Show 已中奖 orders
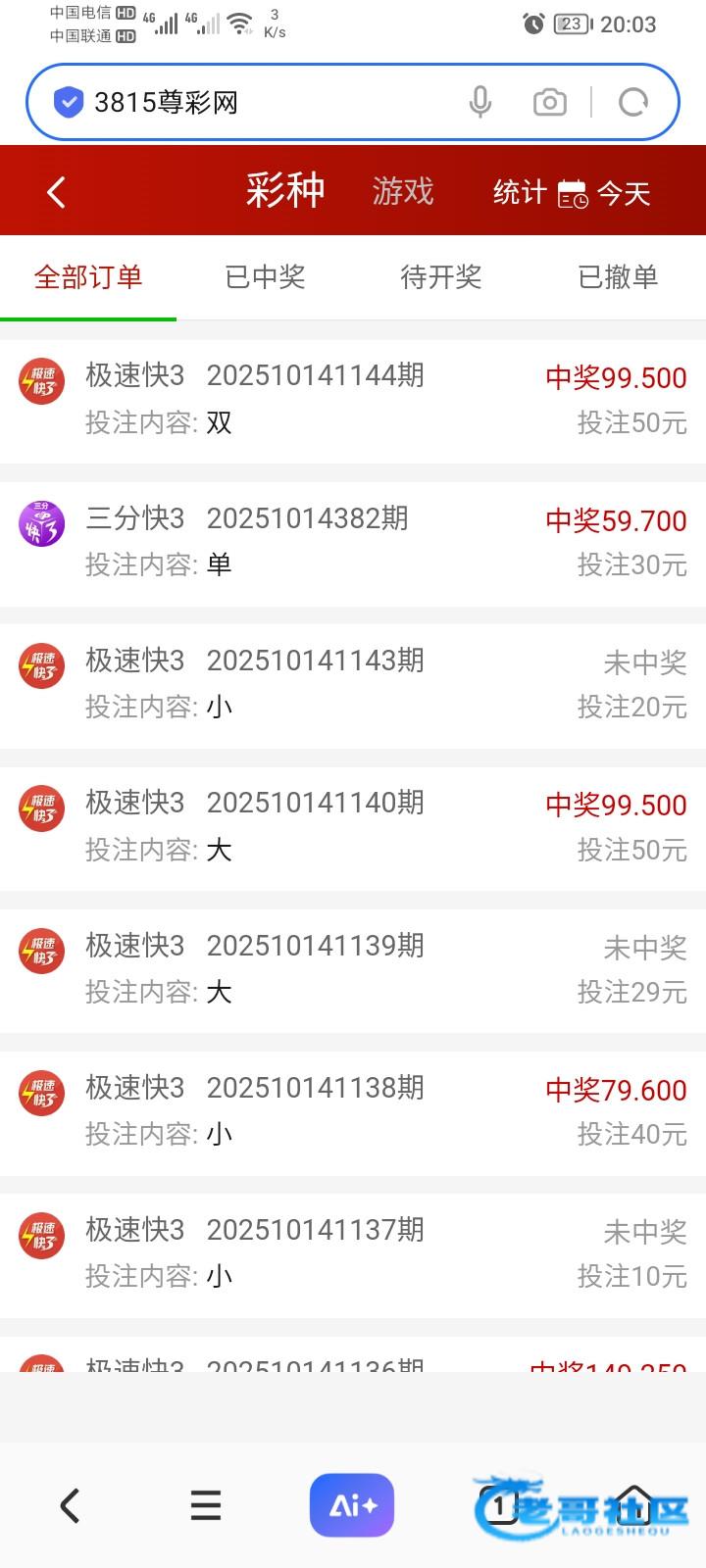 click(265, 277)
